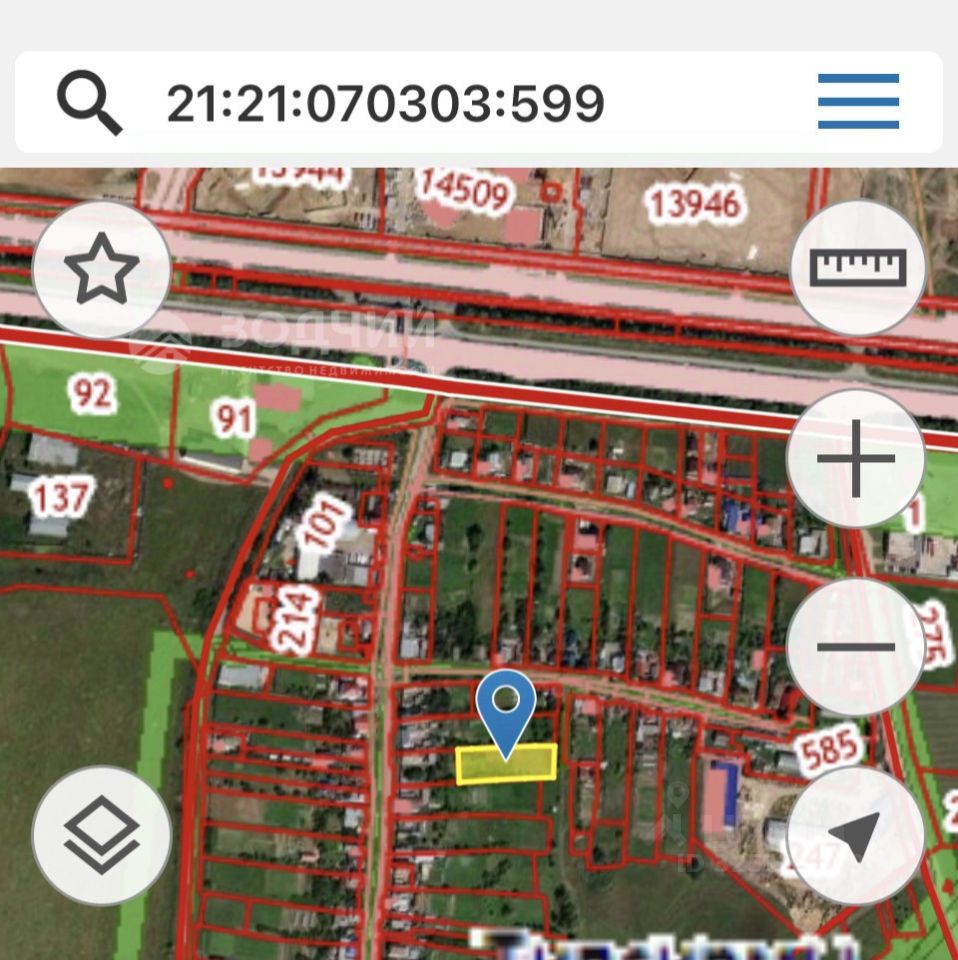Screen dimensions: 958x960
Task: Zoom in on the map with plus
Action: 855,459
